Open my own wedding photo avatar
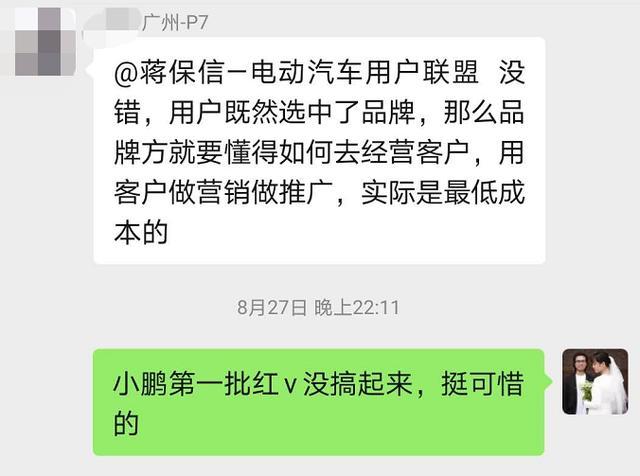 [594, 382]
